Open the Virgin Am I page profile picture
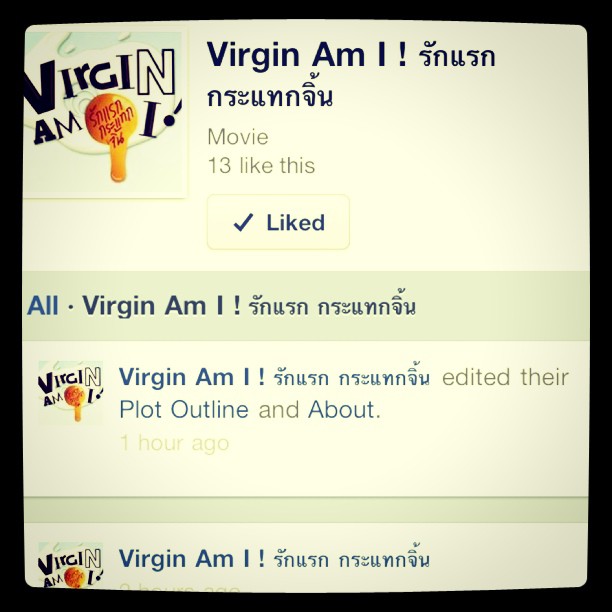Image resolution: width=612 pixels, height=612 pixels. (105, 113)
